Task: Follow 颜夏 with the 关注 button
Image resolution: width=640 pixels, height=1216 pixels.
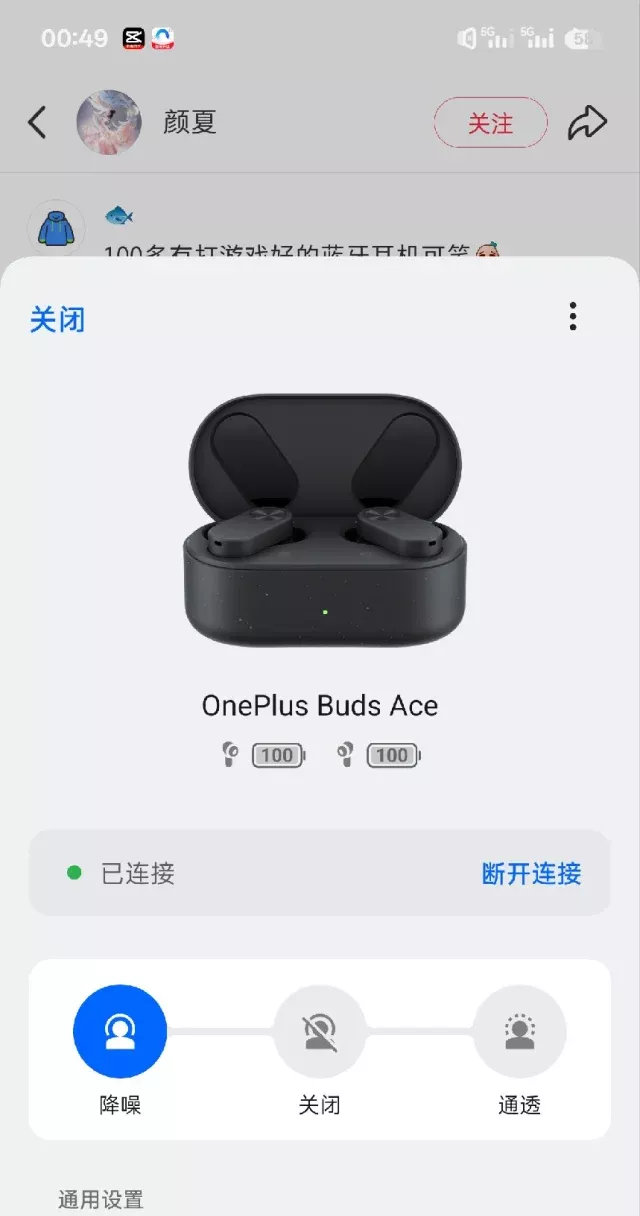Action: pos(490,123)
